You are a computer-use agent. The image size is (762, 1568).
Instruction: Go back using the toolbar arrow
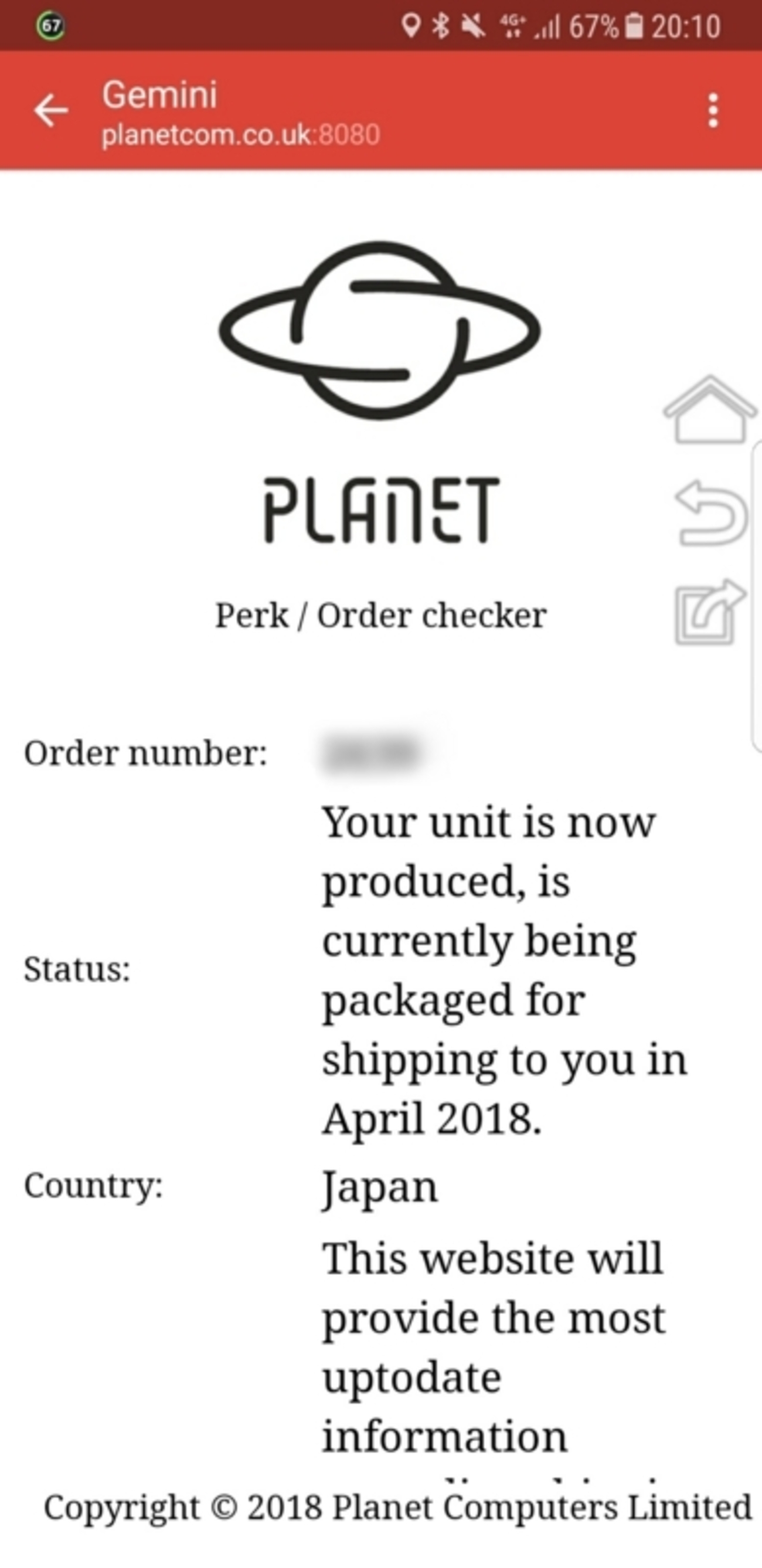pos(51,111)
